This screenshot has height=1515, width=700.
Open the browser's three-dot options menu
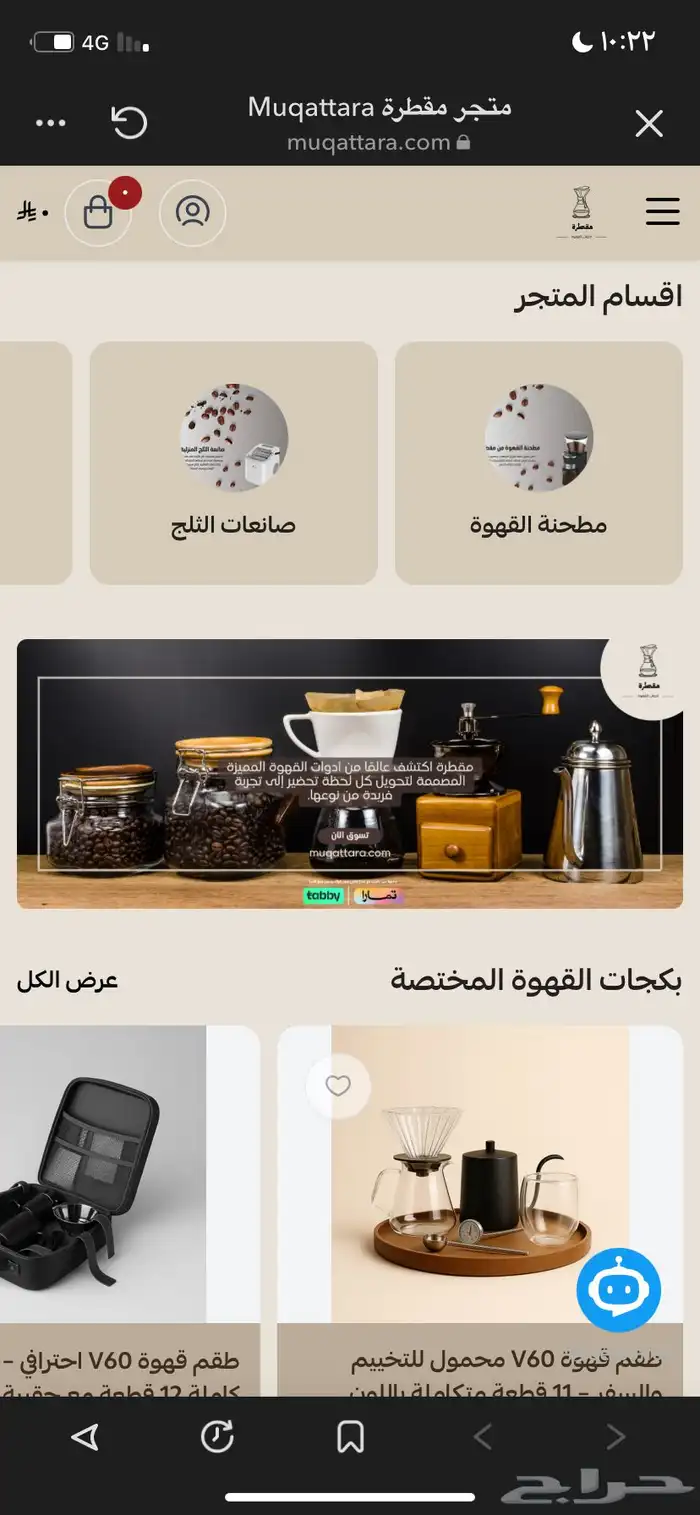click(x=50, y=124)
